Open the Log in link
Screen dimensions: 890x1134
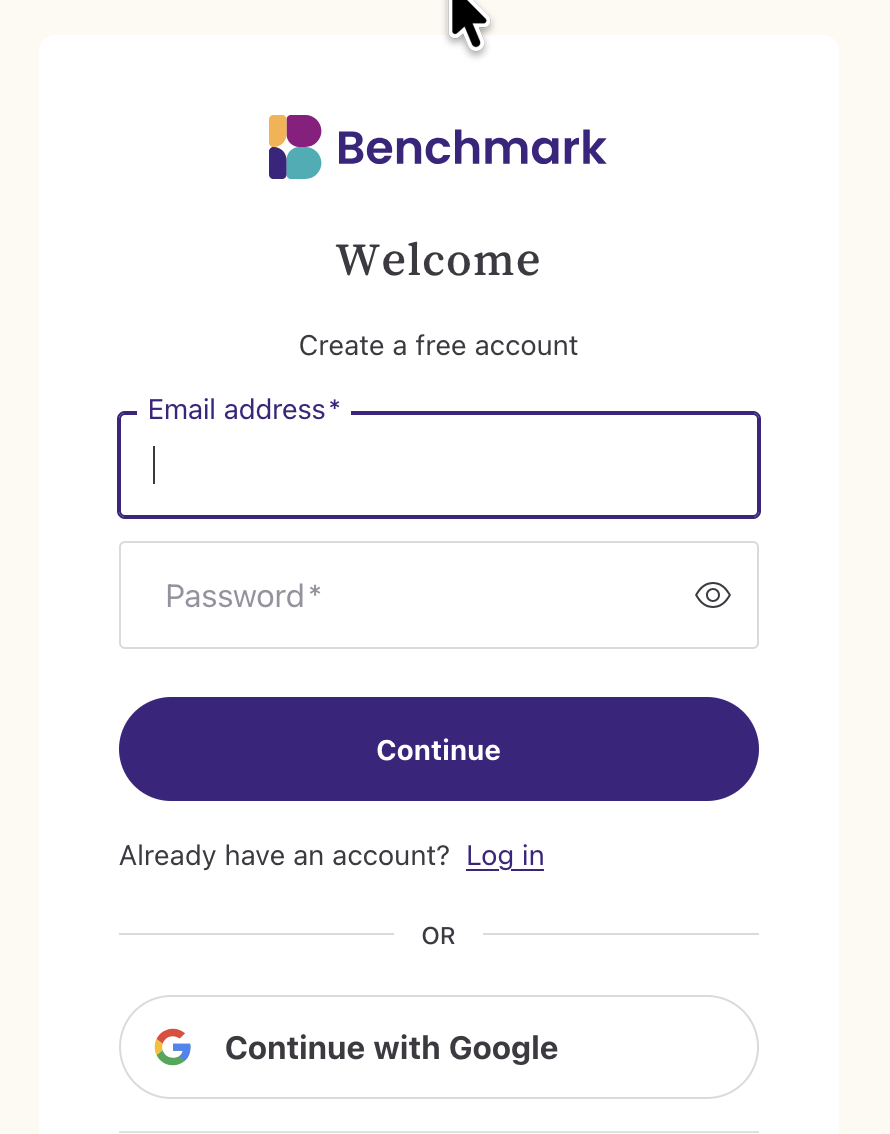coord(505,856)
